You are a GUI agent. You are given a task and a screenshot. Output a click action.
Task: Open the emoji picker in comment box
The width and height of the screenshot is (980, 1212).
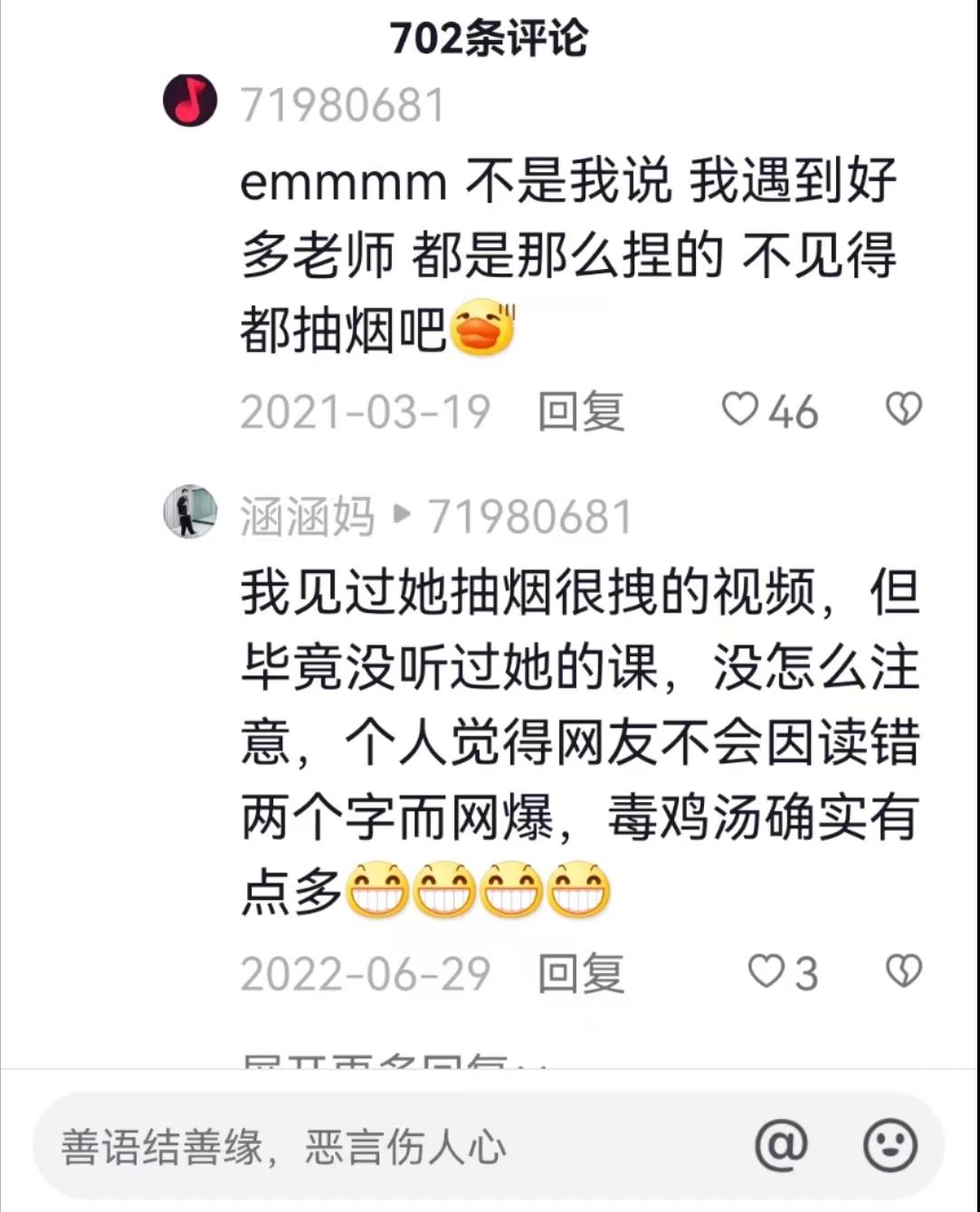[890, 1146]
